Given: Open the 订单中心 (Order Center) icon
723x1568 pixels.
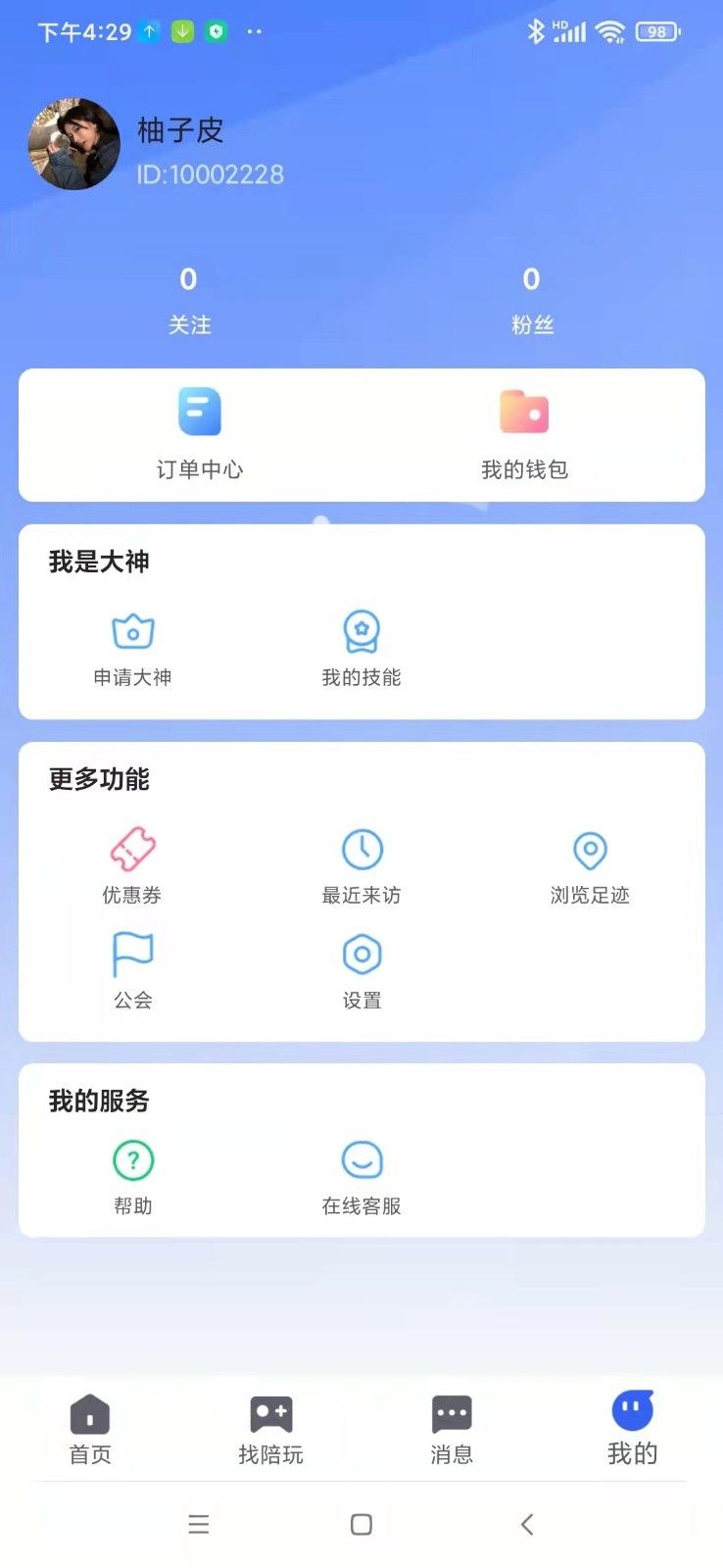Looking at the screenshot, I should [198, 414].
